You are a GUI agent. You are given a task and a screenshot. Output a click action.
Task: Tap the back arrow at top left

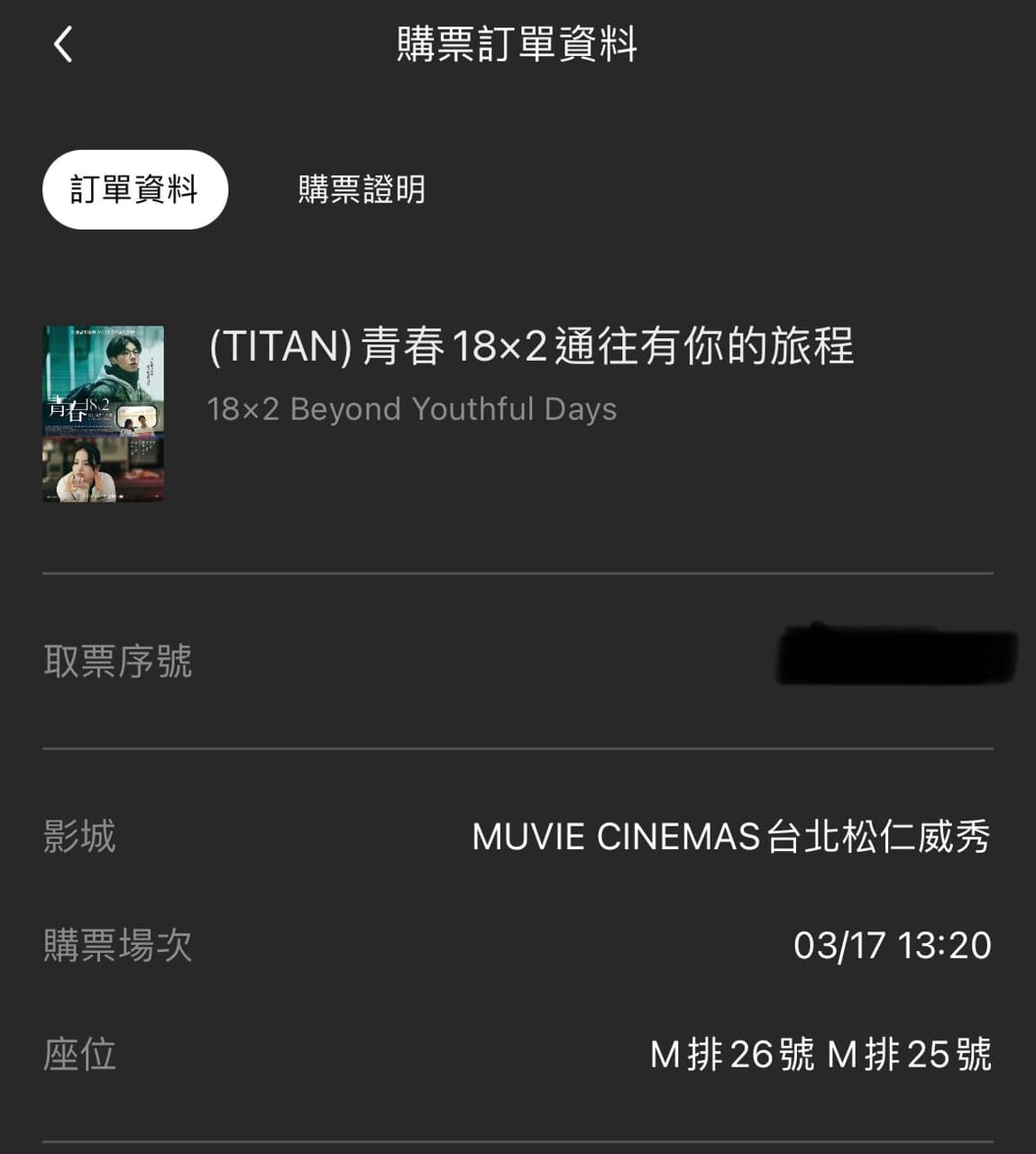coord(61,44)
